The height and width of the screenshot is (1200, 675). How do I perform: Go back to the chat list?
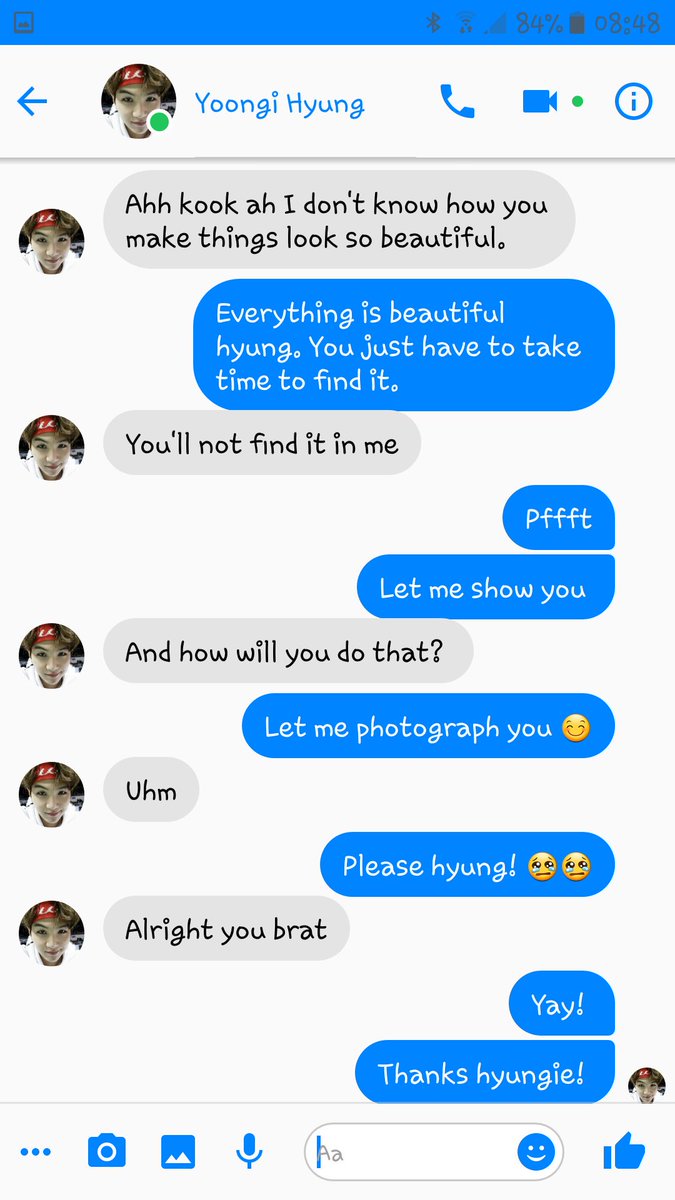pos(32,101)
